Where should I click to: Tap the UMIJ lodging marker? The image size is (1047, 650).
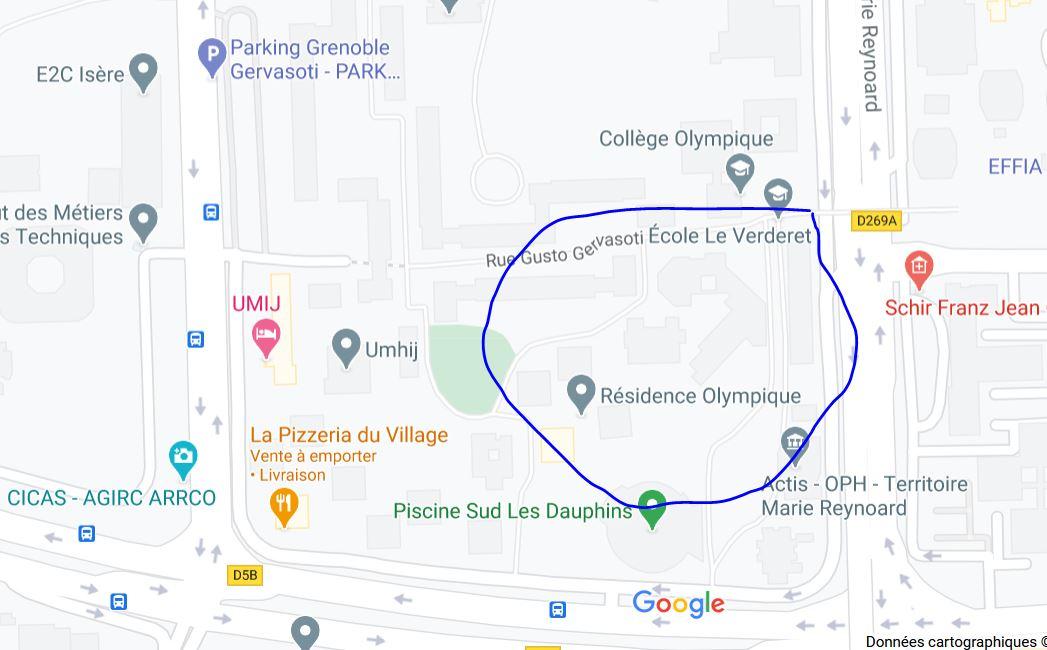click(x=266, y=337)
